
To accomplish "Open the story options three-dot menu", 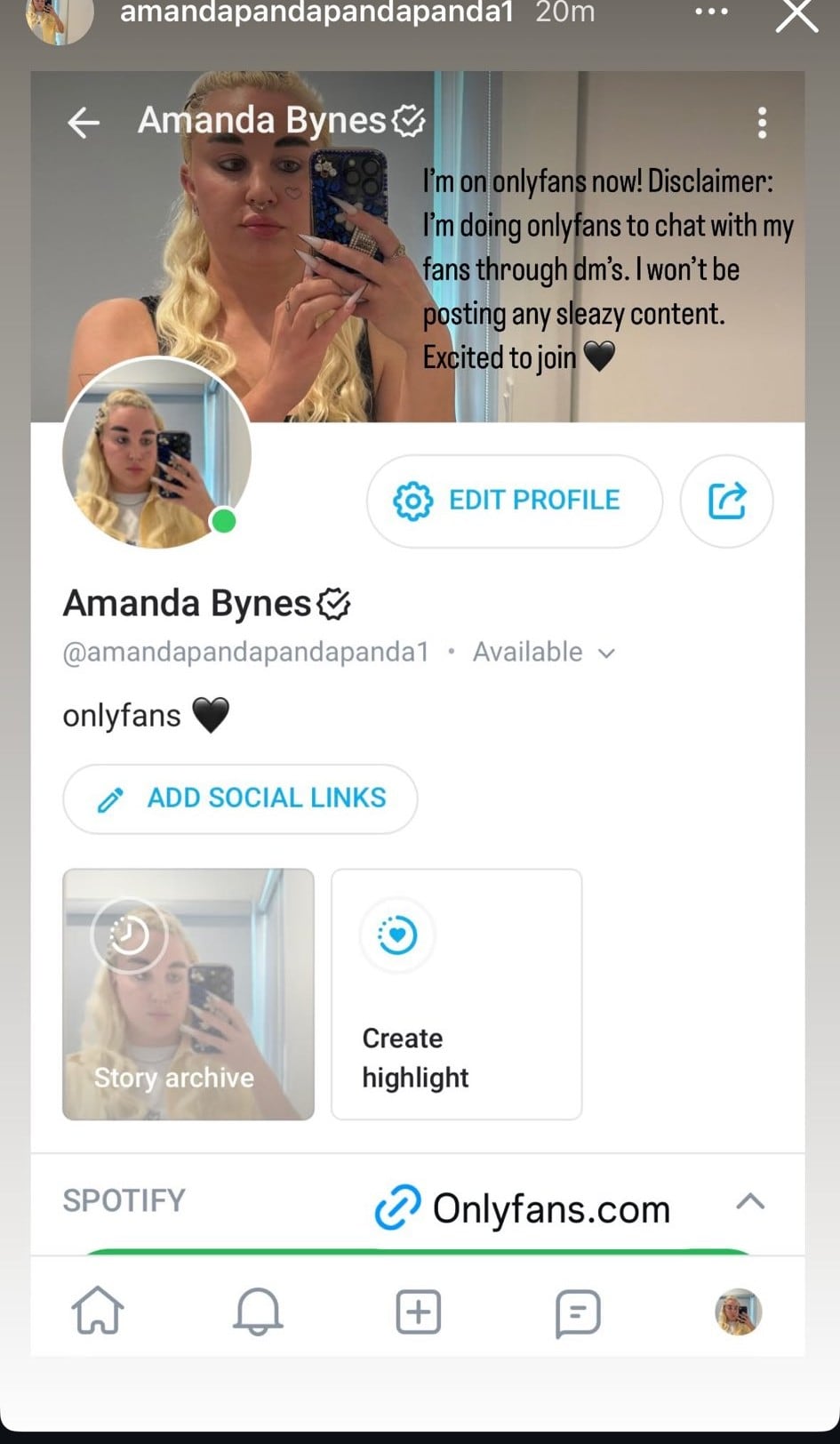I will coord(710,12).
